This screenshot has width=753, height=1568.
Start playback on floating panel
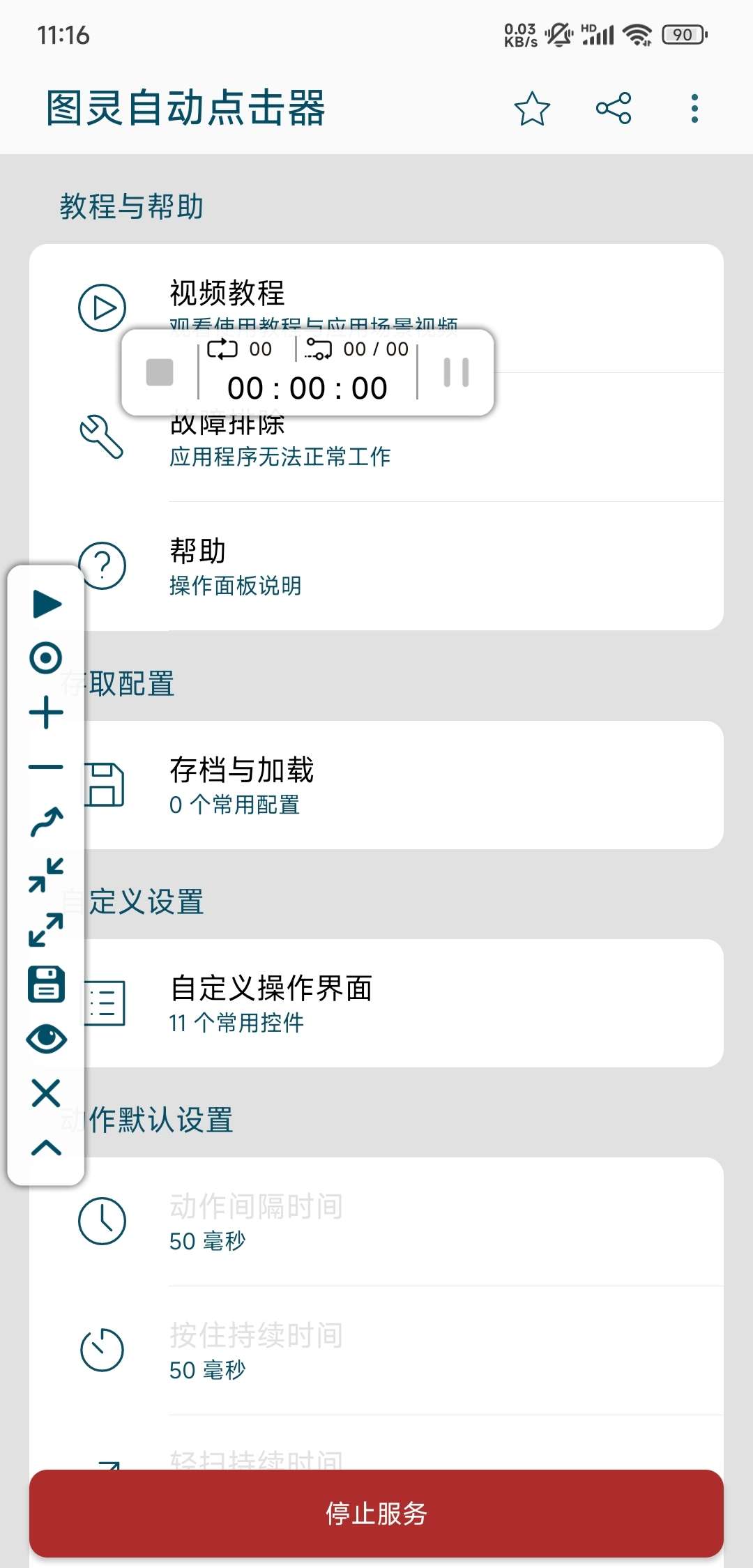pos(47,604)
